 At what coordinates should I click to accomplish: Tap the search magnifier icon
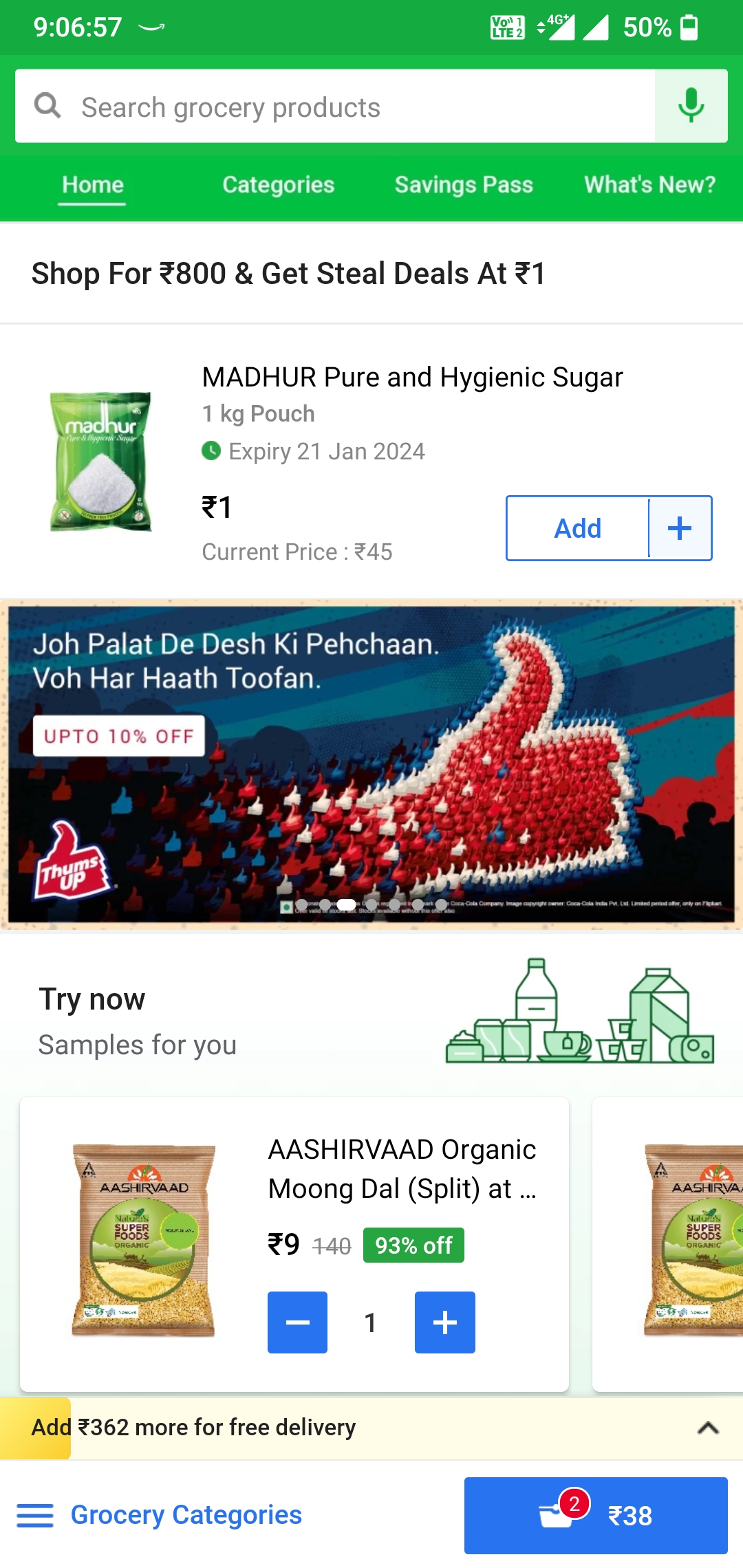[45, 106]
